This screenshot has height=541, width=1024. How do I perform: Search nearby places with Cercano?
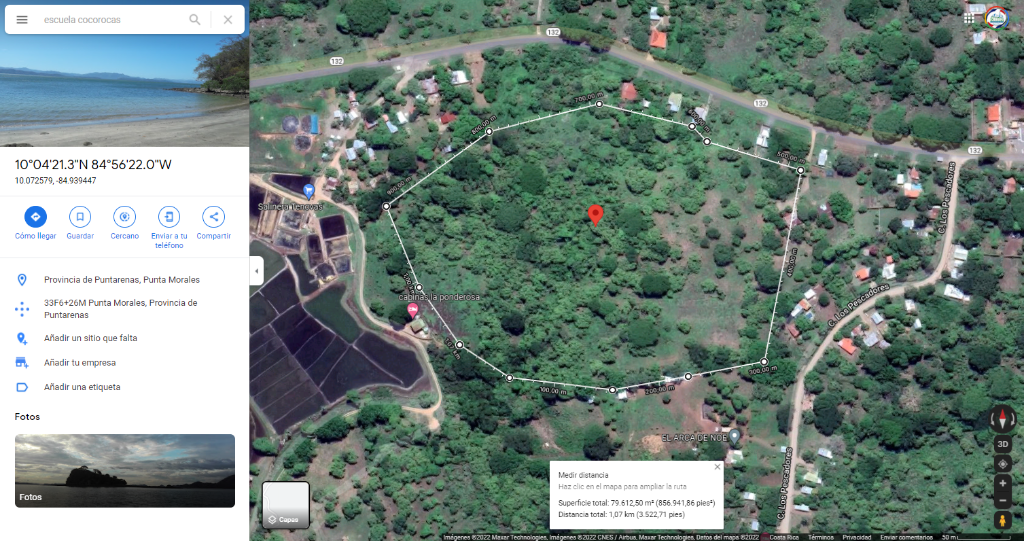(124, 223)
